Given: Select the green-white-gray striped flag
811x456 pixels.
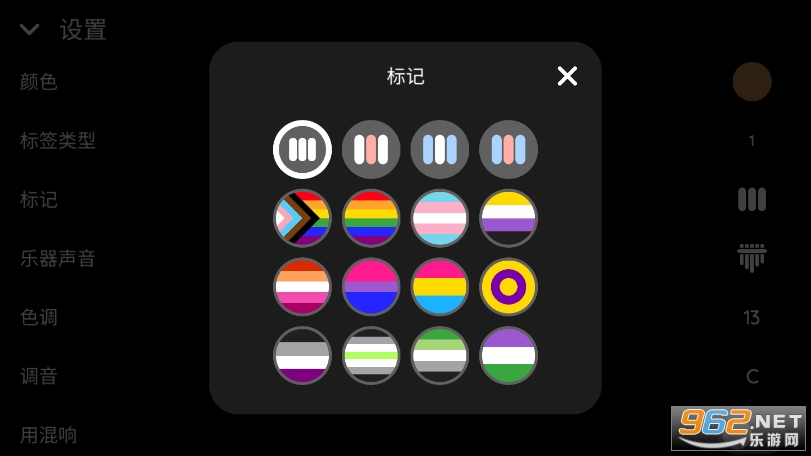Looking at the screenshot, I should pyautogui.click(x=439, y=355).
